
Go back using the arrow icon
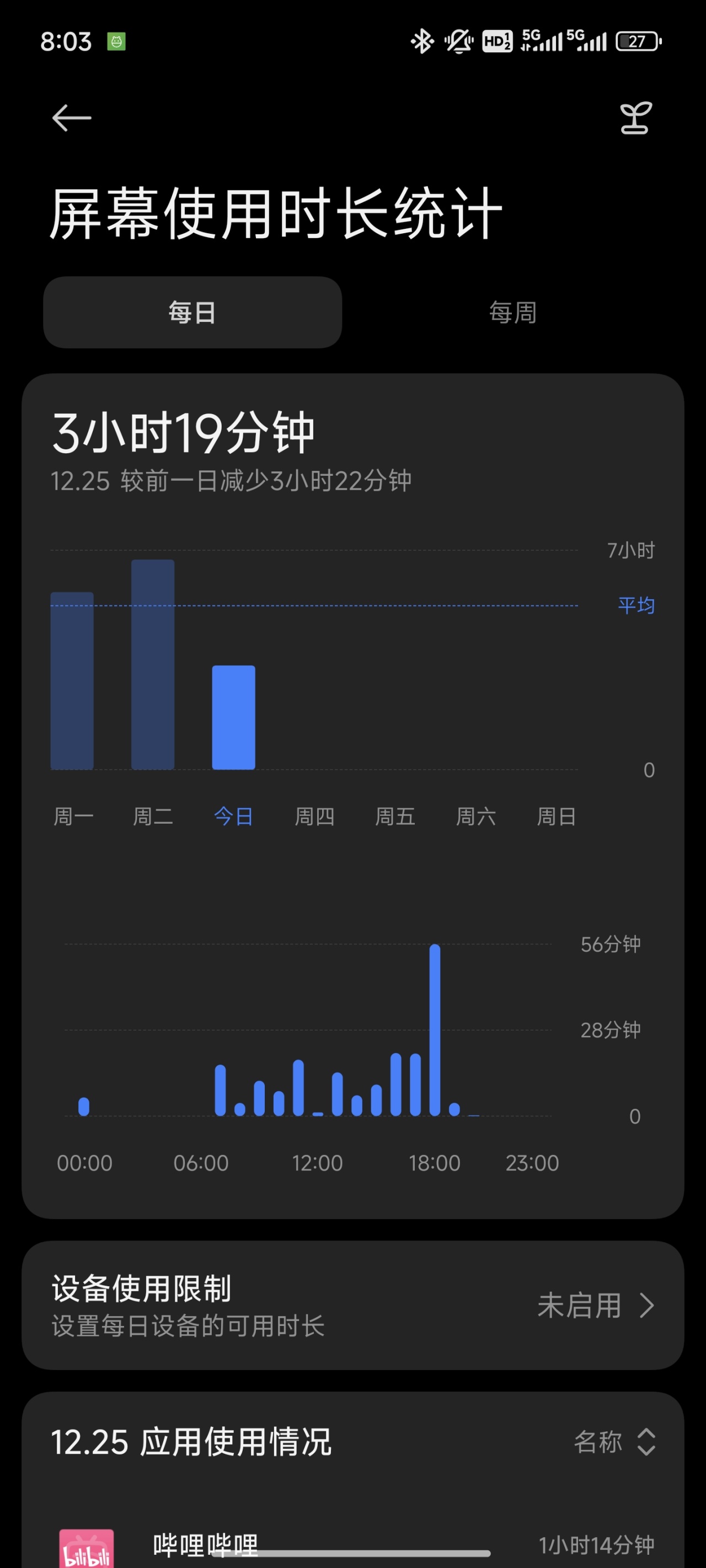pos(71,118)
